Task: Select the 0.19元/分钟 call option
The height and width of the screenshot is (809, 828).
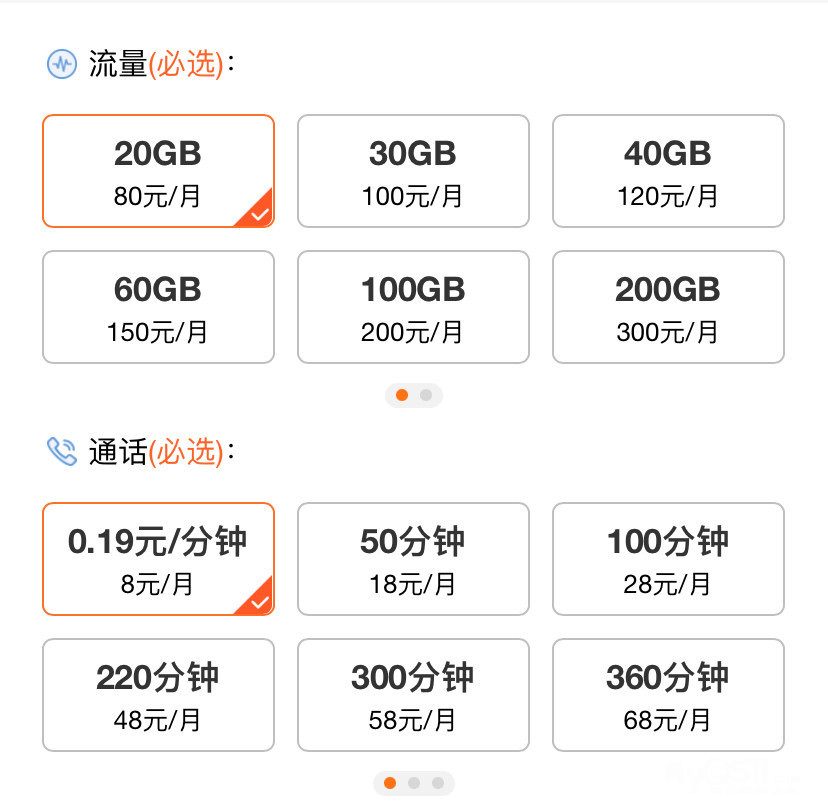Action: tap(158, 559)
